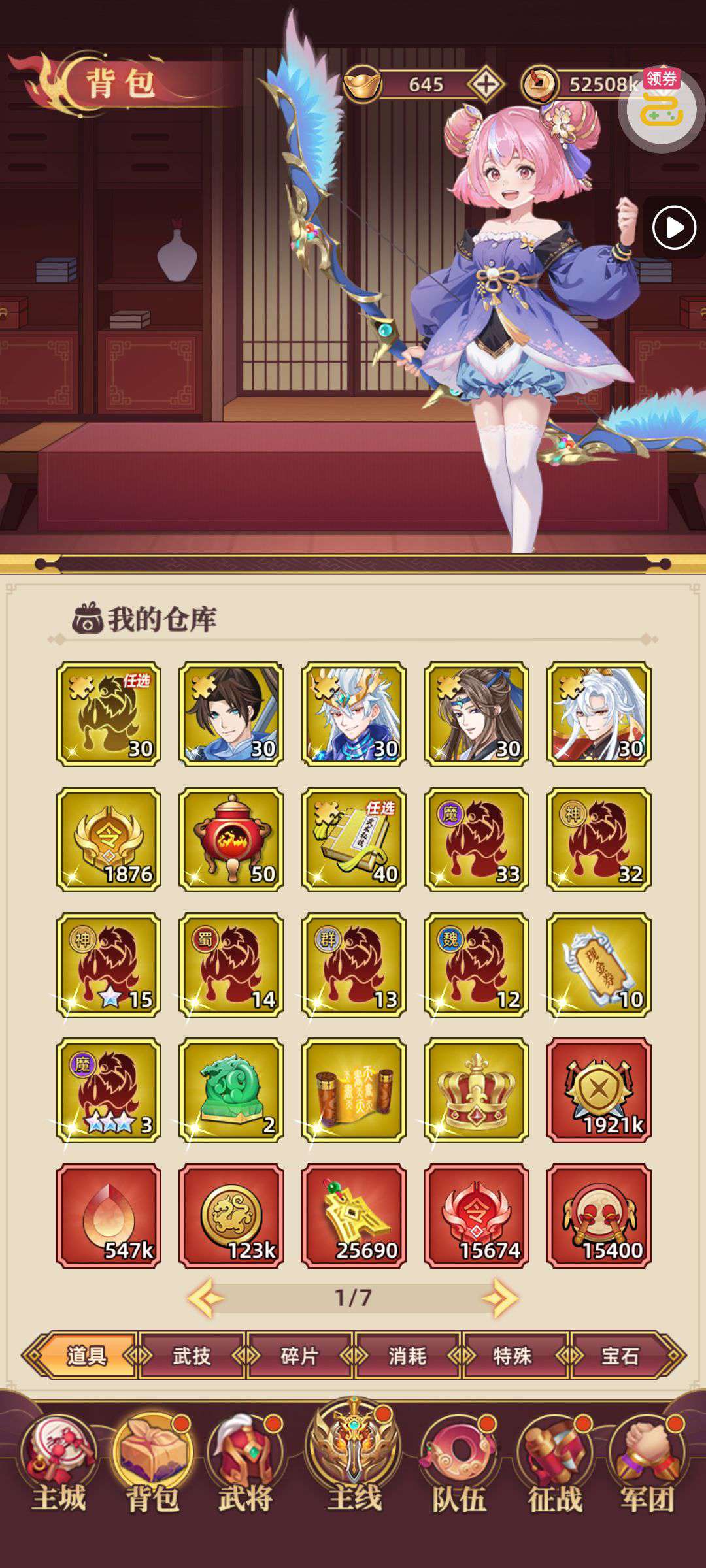Screen dimensions: 706x1568
Task: Open the 队伍 team screen
Action: 459,1465
